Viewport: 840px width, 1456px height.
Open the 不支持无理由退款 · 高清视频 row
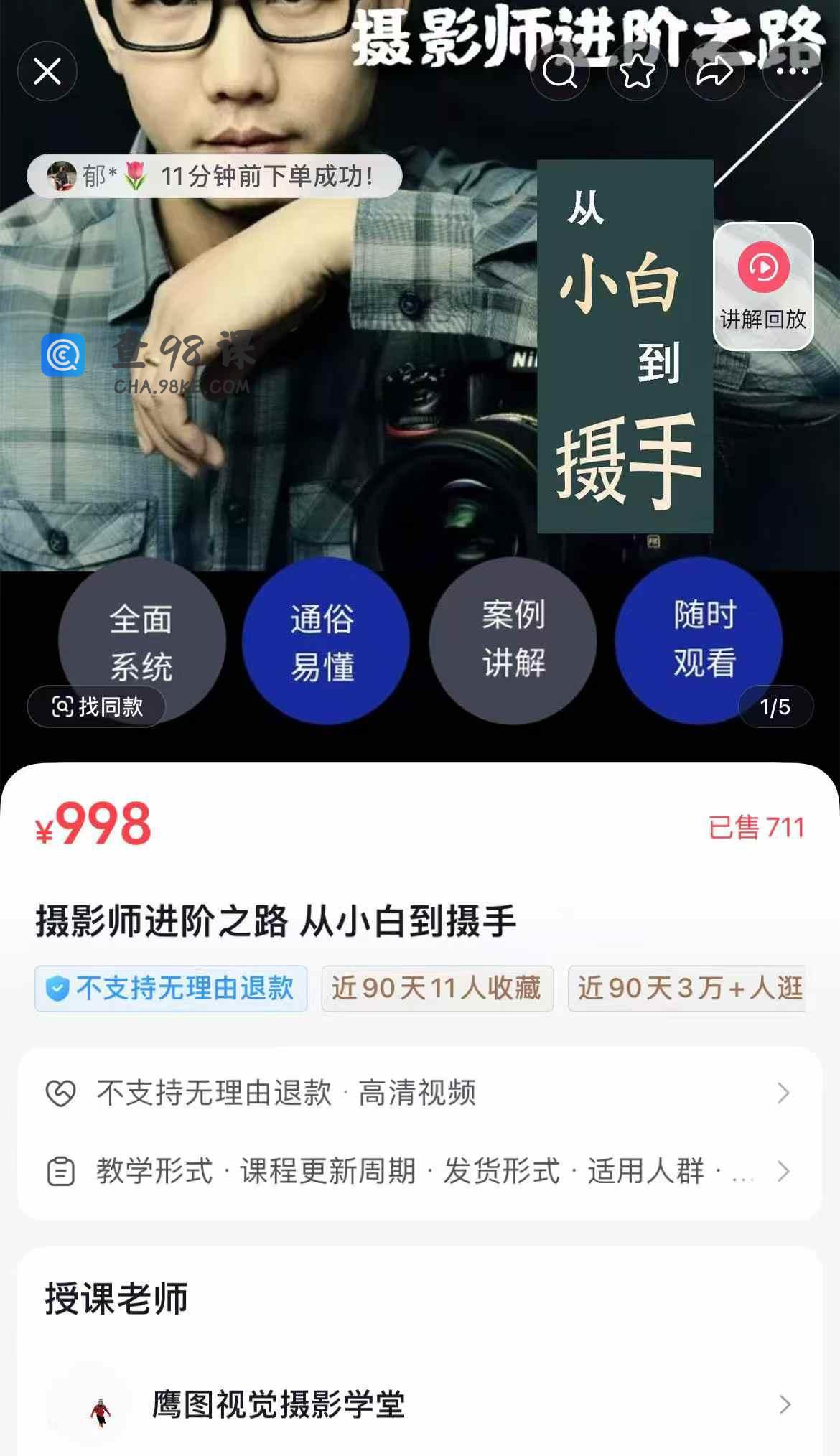click(x=420, y=1093)
